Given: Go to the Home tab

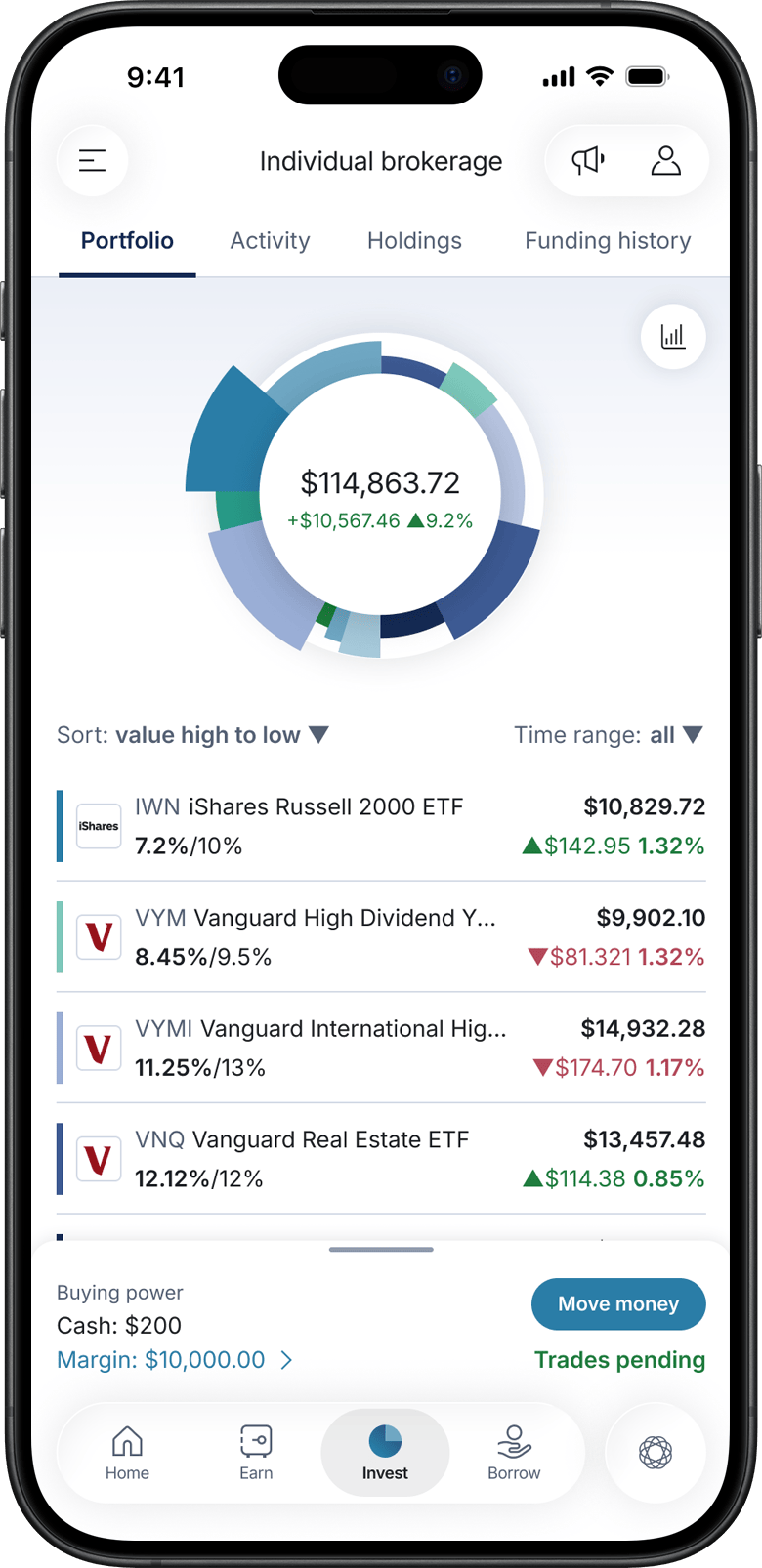Looking at the screenshot, I should [127, 1453].
